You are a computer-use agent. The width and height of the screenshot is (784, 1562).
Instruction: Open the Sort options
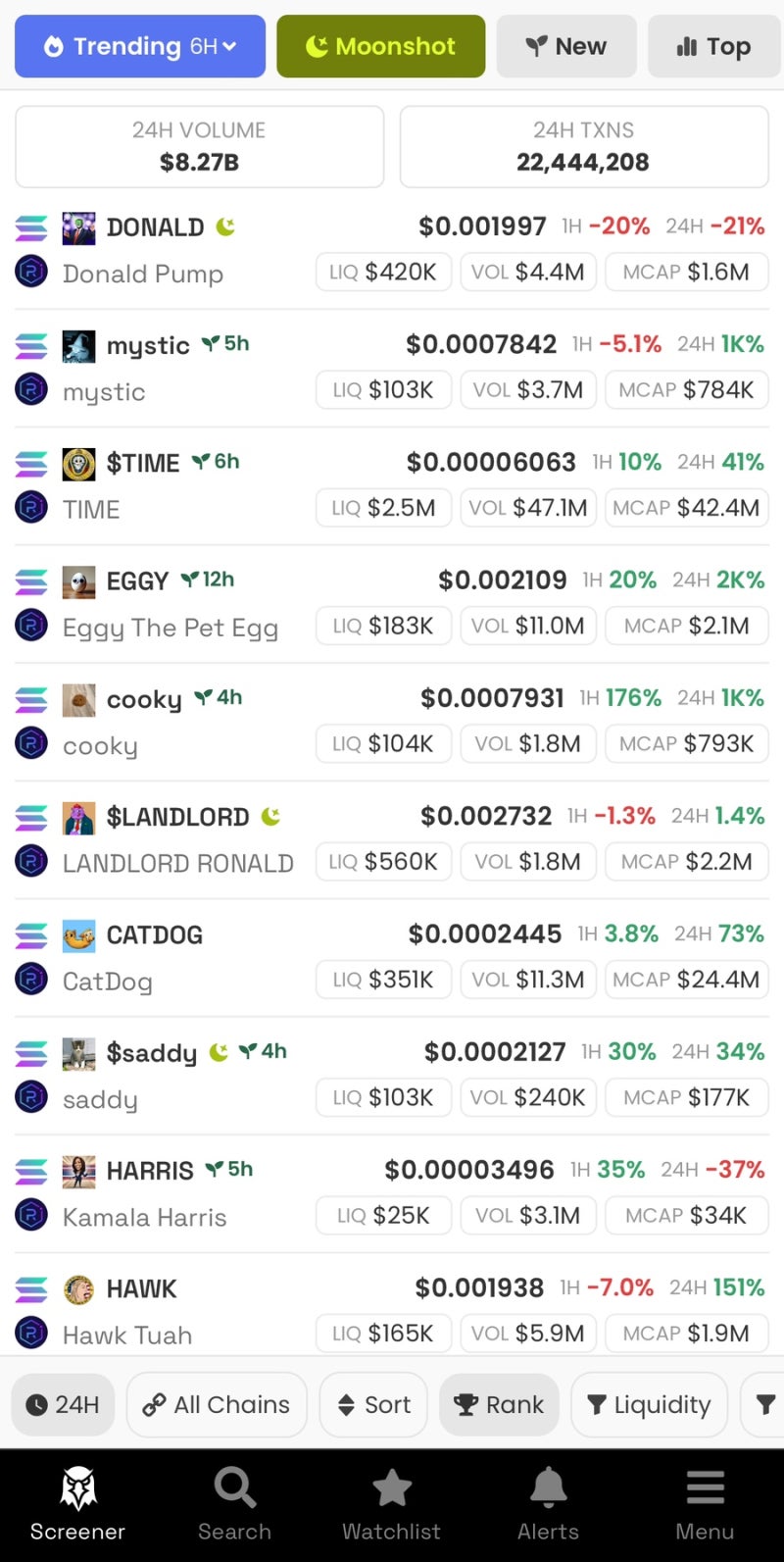[x=373, y=1404]
